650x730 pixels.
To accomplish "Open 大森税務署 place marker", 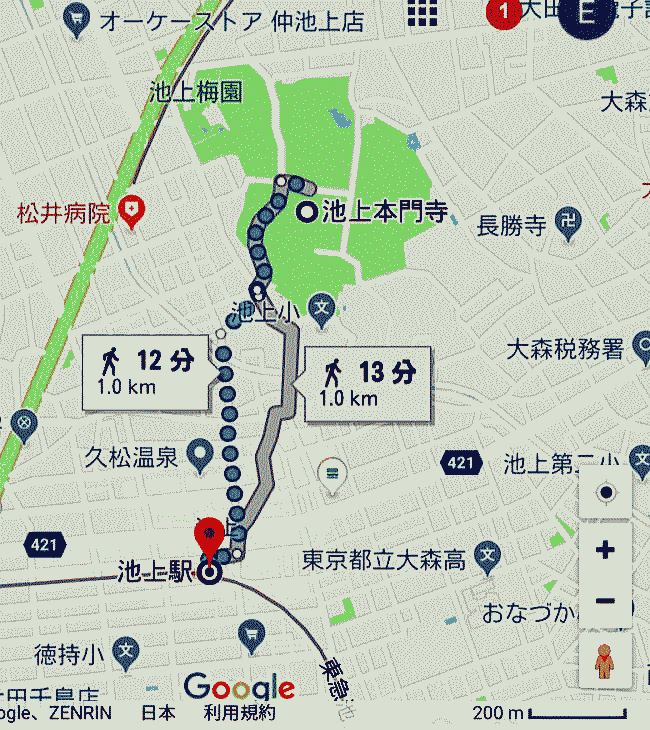I will click(640, 349).
